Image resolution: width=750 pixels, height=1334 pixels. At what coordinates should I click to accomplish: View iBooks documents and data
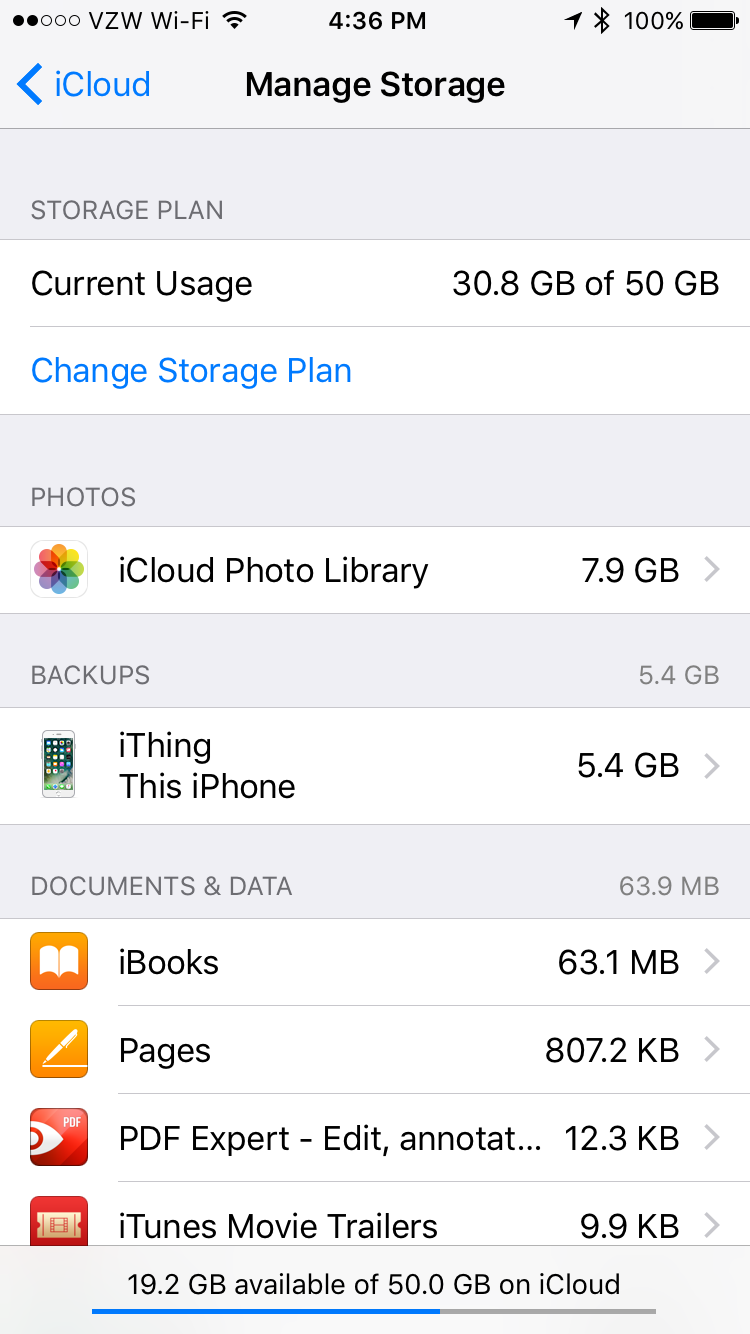coord(375,962)
